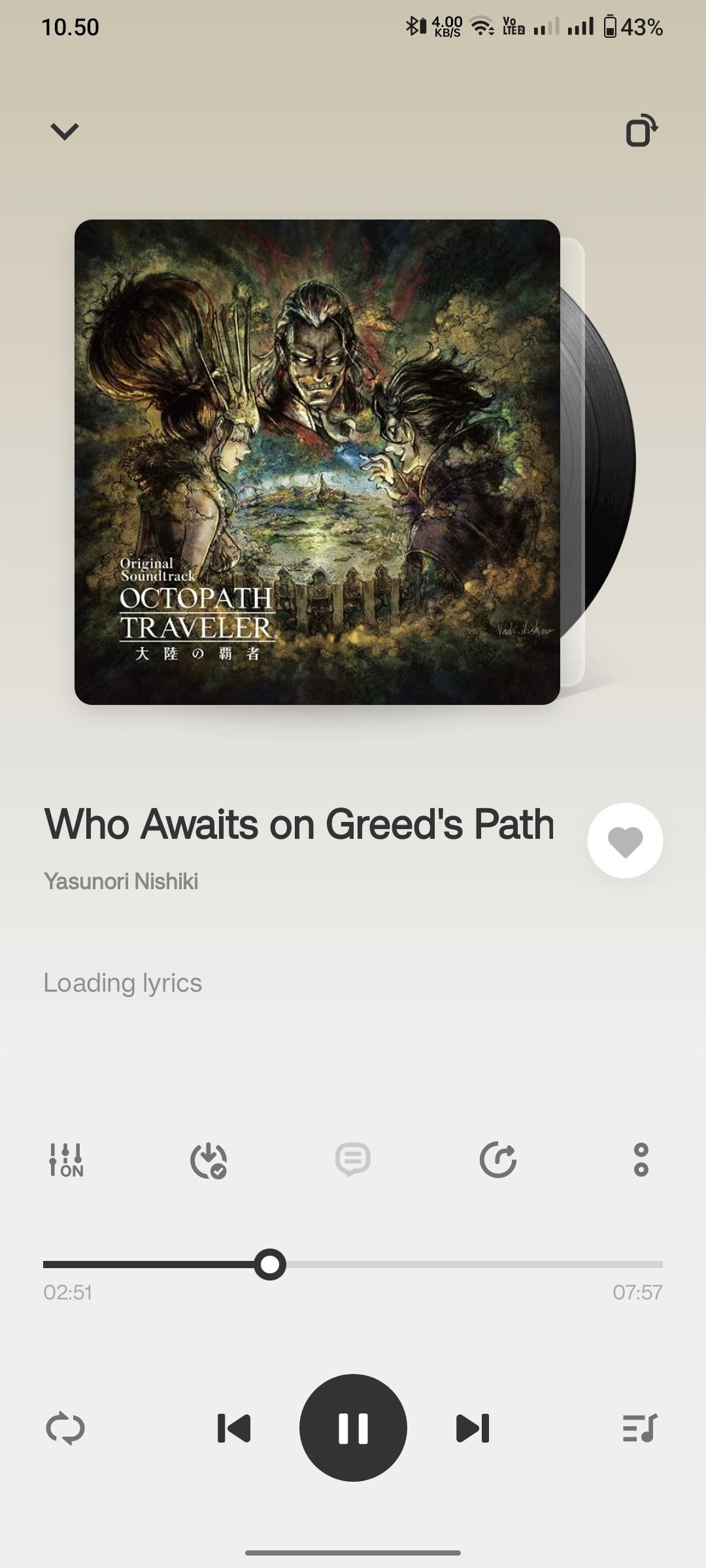Open the lyrics comment bubble icon

[353, 1160]
